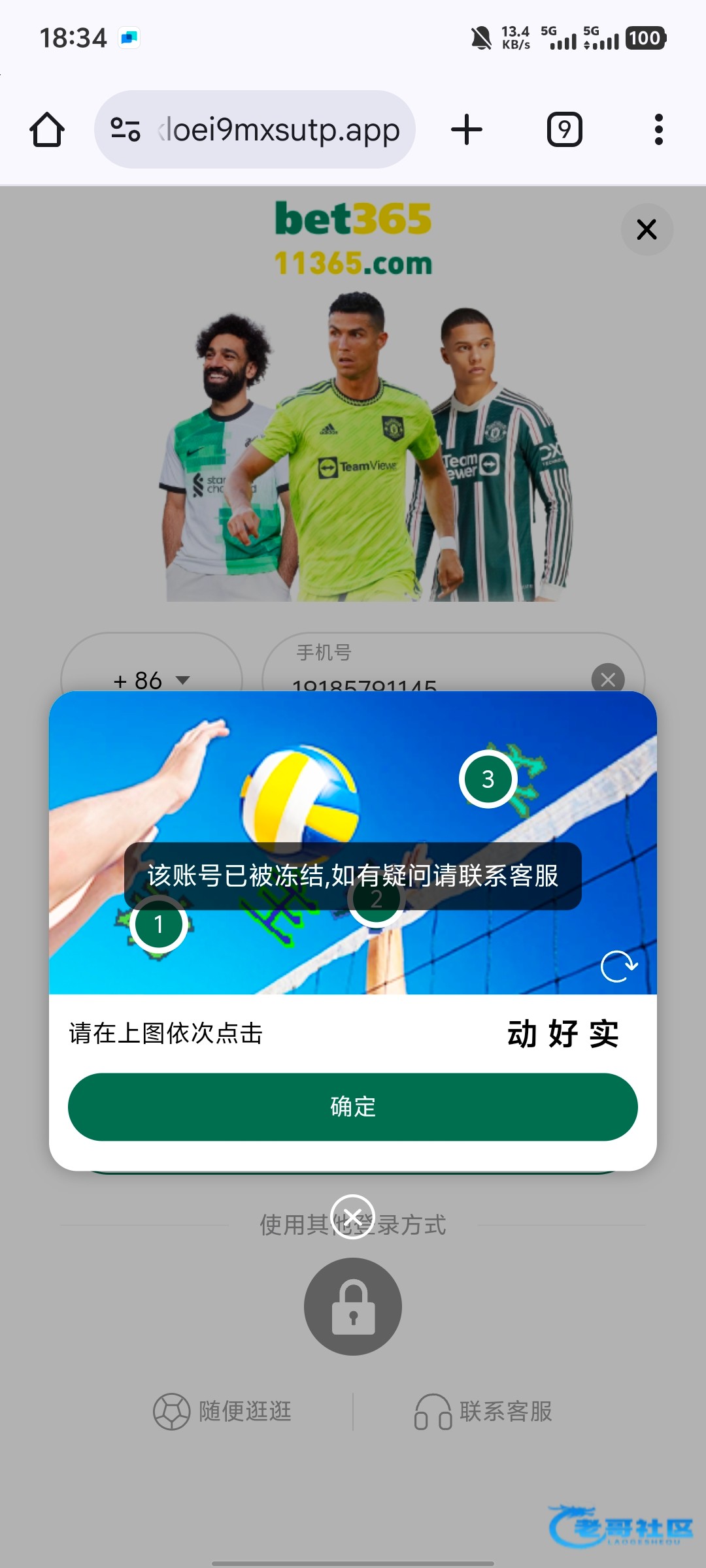Close the login page with top X

[x=647, y=229]
